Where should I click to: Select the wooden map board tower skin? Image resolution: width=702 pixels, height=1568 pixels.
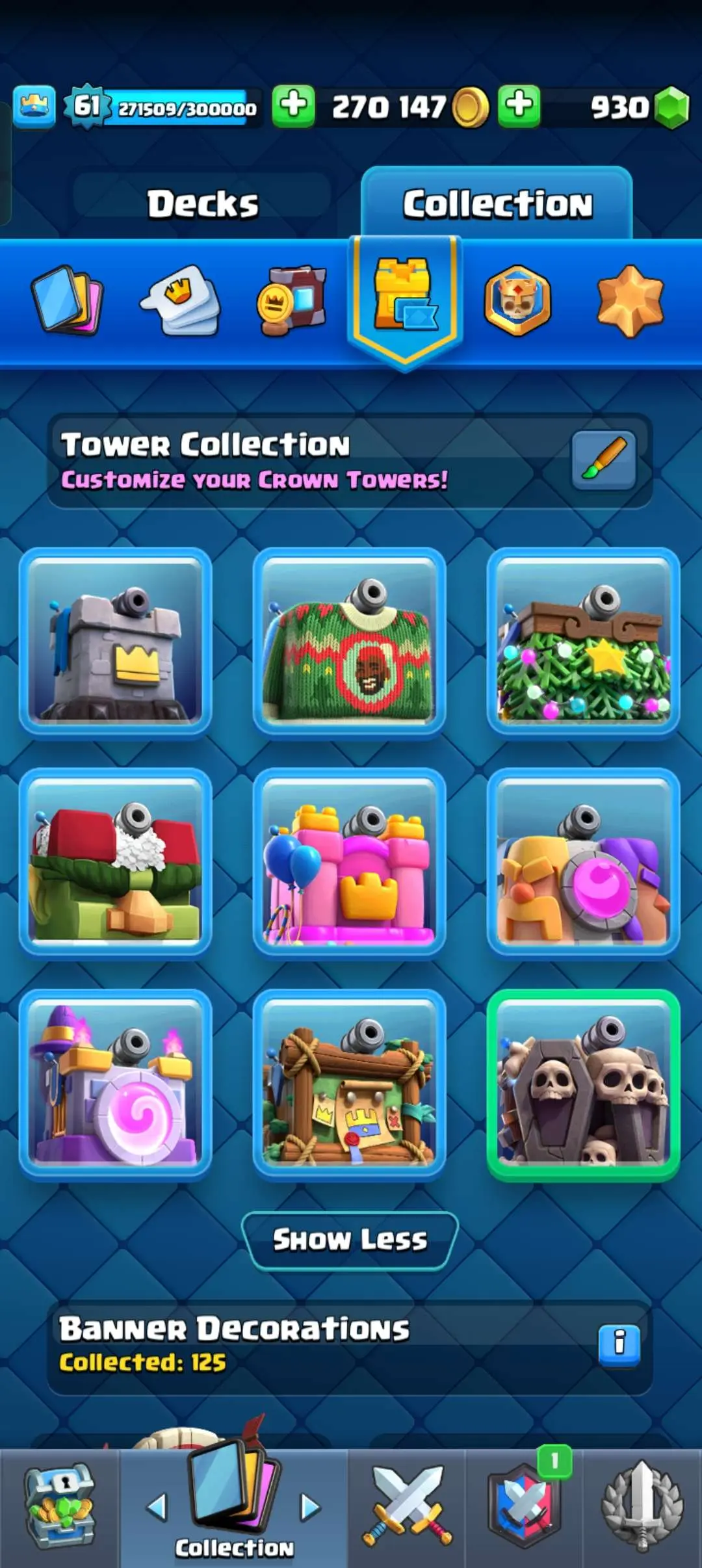click(x=349, y=1084)
